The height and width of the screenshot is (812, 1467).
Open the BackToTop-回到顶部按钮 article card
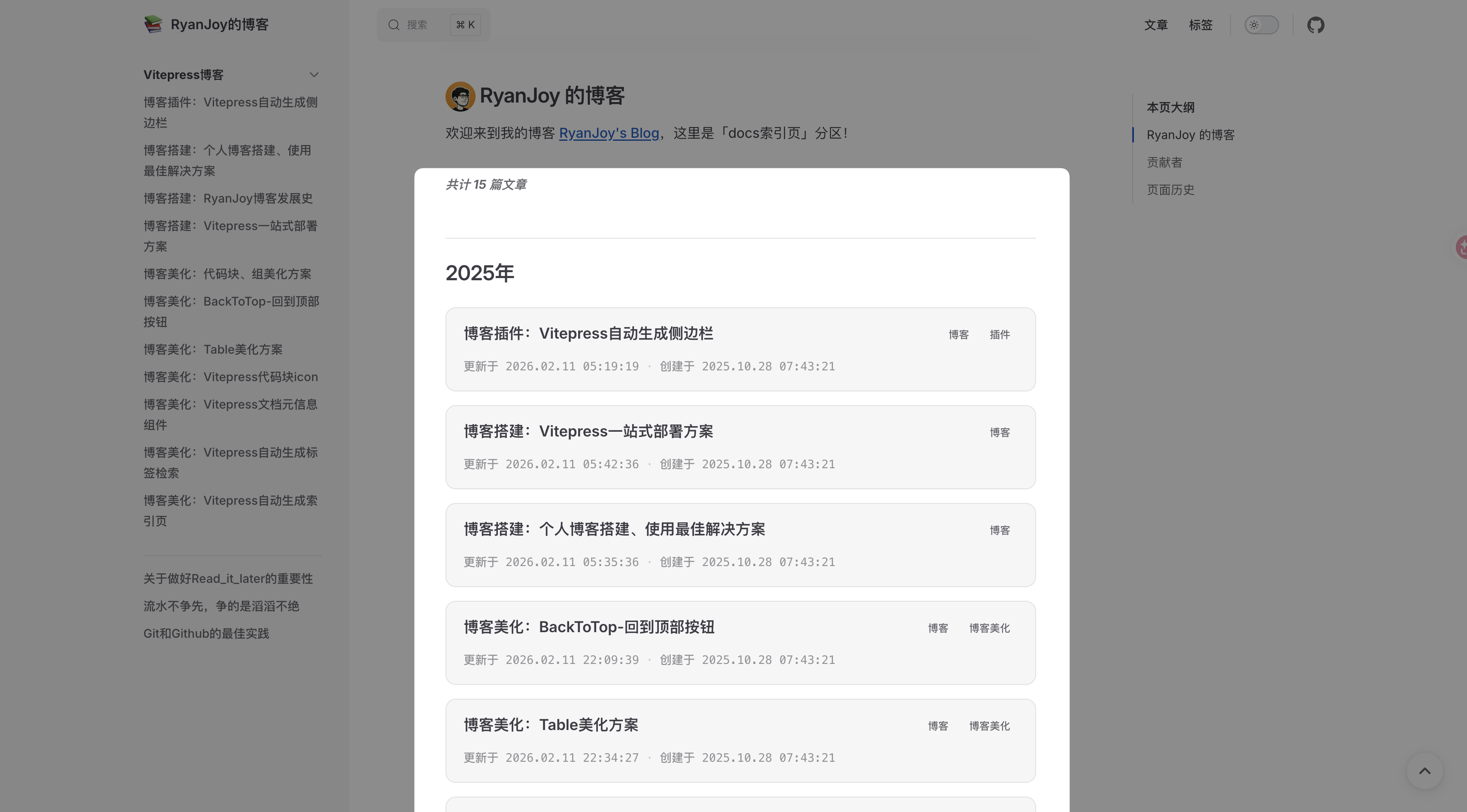point(589,627)
